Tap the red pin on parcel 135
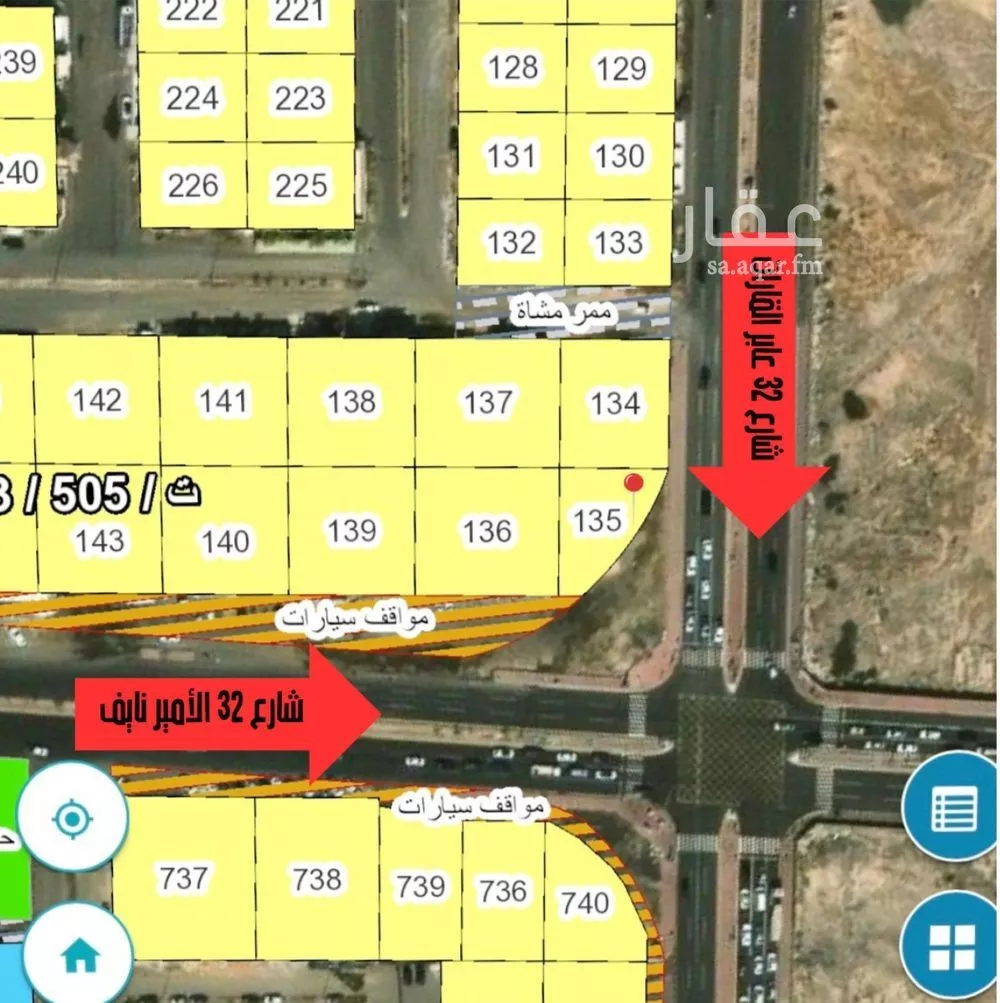The image size is (1000, 1003). click(632, 485)
